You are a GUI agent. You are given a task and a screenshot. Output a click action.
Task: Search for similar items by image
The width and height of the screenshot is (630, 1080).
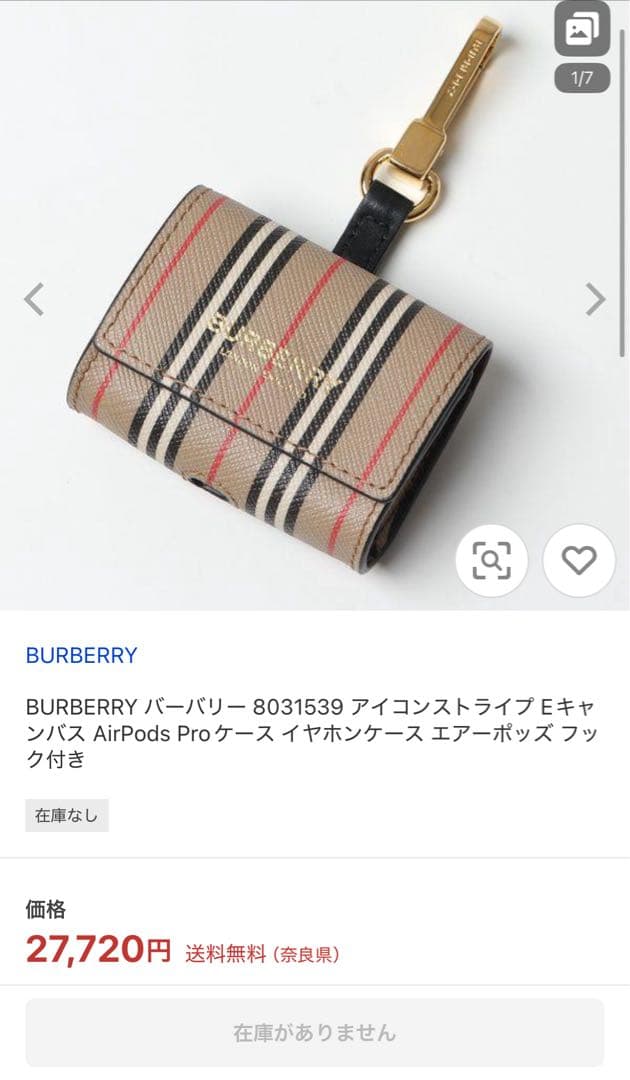(x=491, y=561)
